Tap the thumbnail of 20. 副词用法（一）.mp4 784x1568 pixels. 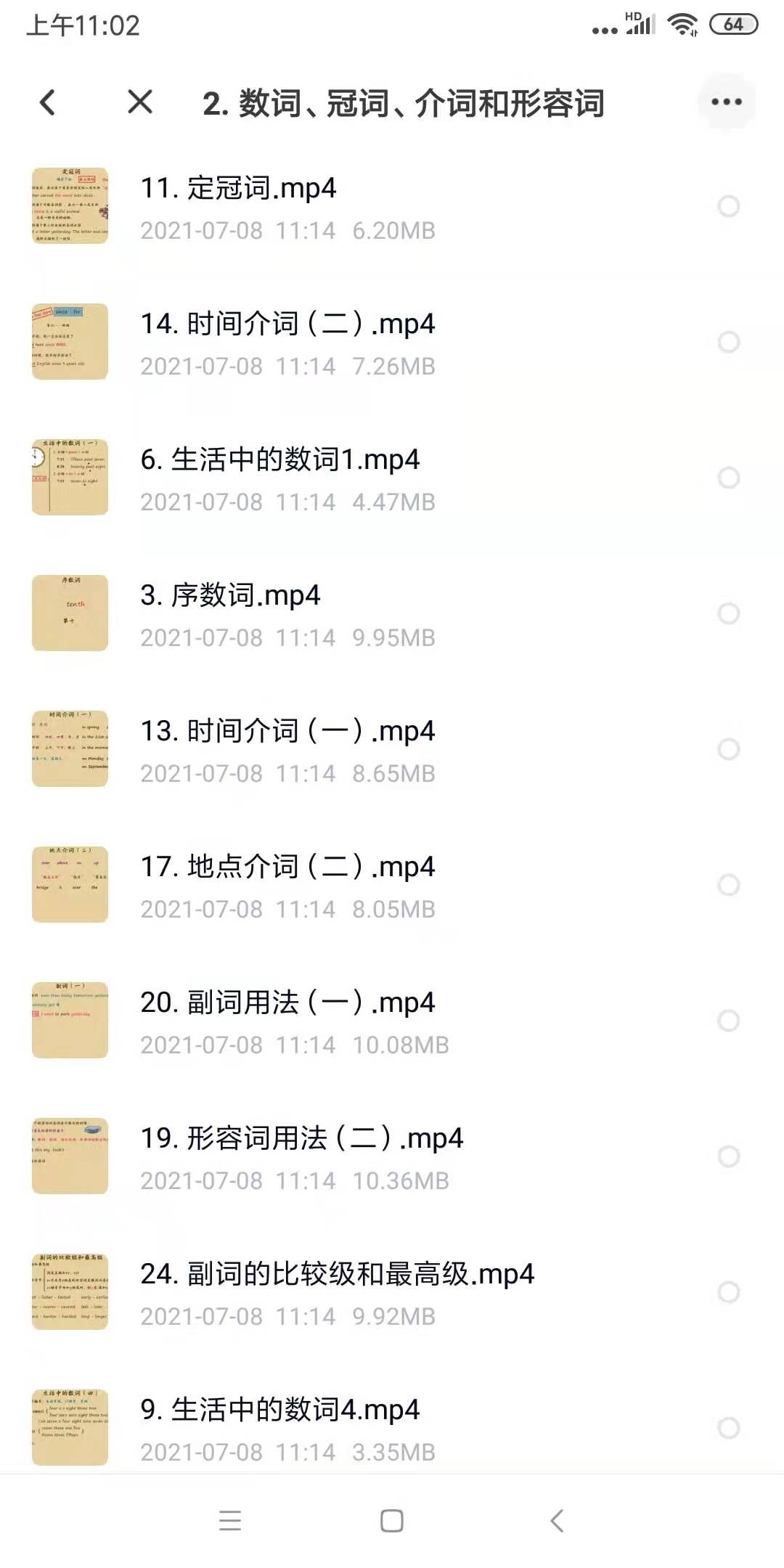(70, 1020)
